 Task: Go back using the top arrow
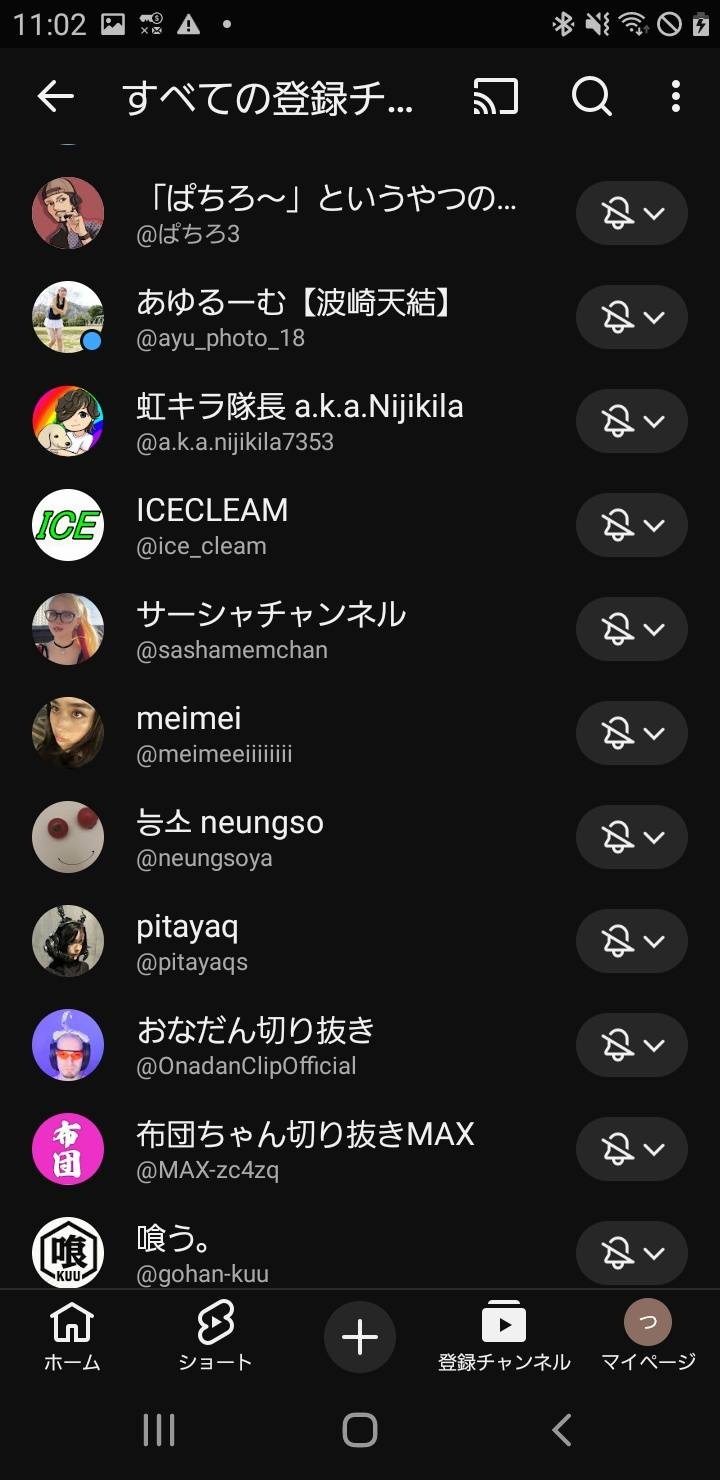(56, 97)
